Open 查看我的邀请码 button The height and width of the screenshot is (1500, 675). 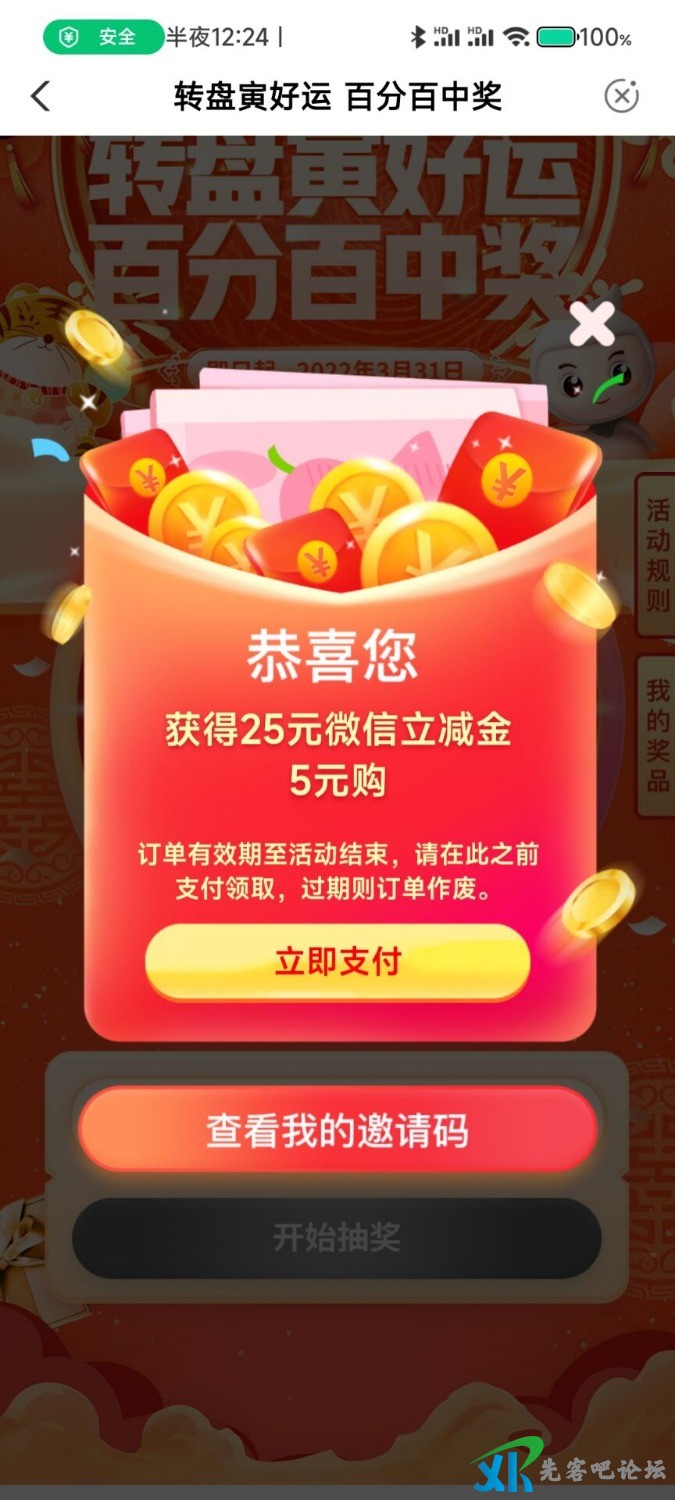click(338, 1130)
